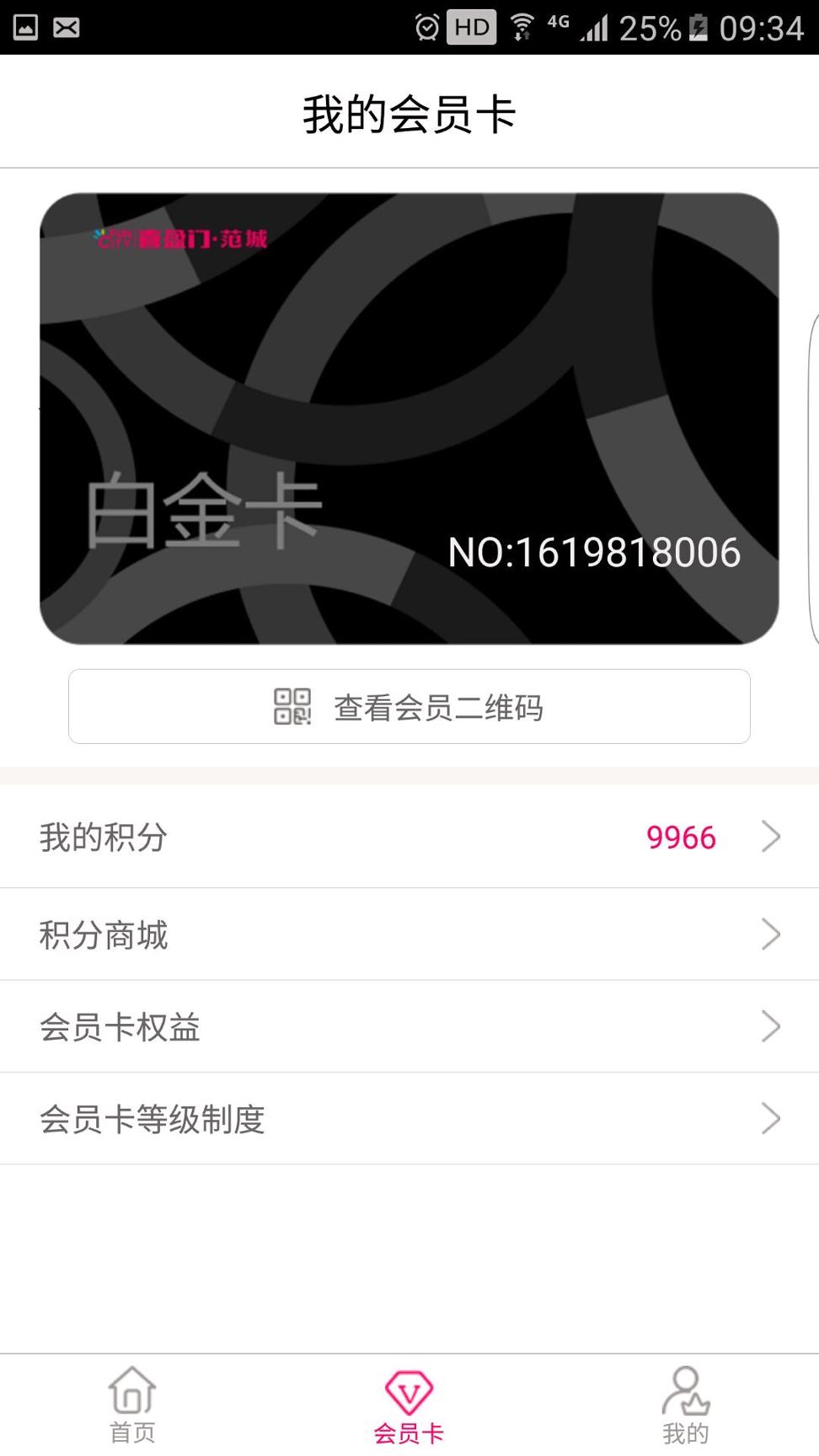Click the message envelope icon in status bar
Screen dimensions: 819x1456
(x=67, y=26)
